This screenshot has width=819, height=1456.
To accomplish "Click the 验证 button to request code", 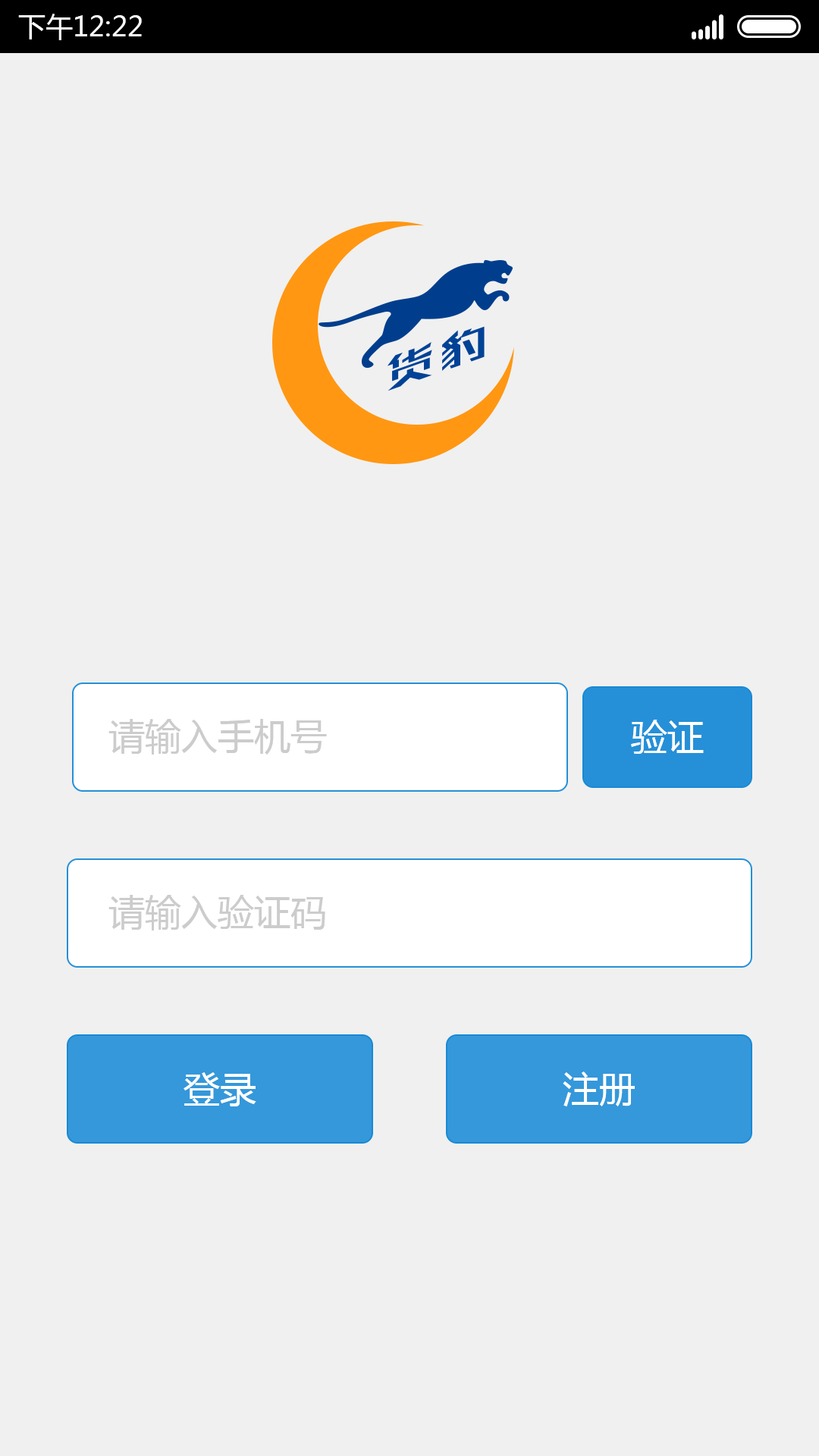I will click(x=666, y=736).
